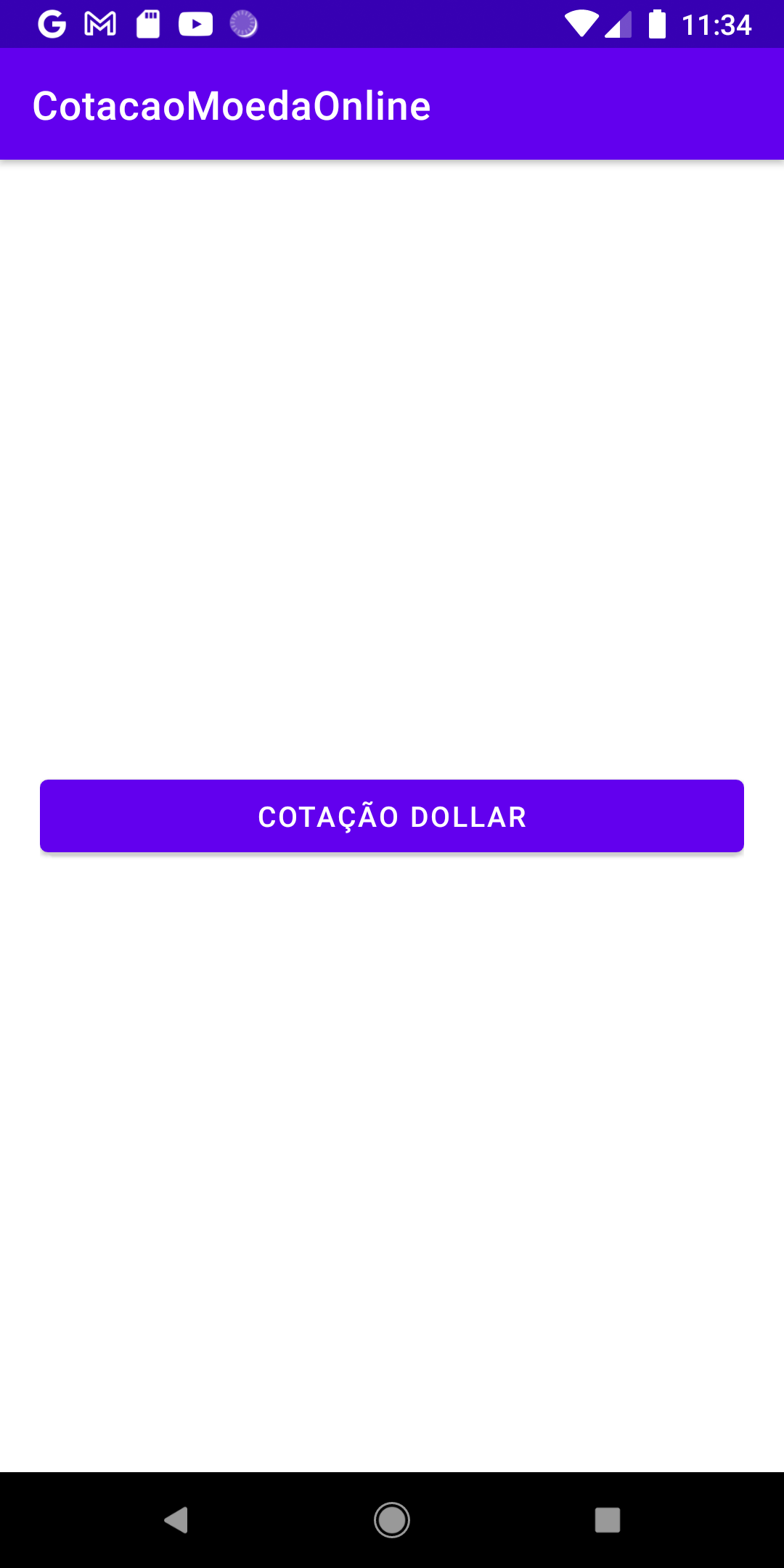Viewport: 784px width, 1568px height.
Task: Tap the cellular signal indicator
Action: tap(618, 24)
